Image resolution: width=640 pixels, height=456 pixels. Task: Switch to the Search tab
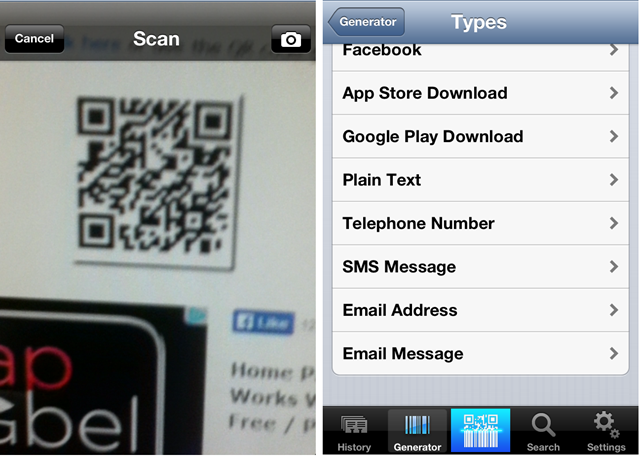click(x=543, y=432)
